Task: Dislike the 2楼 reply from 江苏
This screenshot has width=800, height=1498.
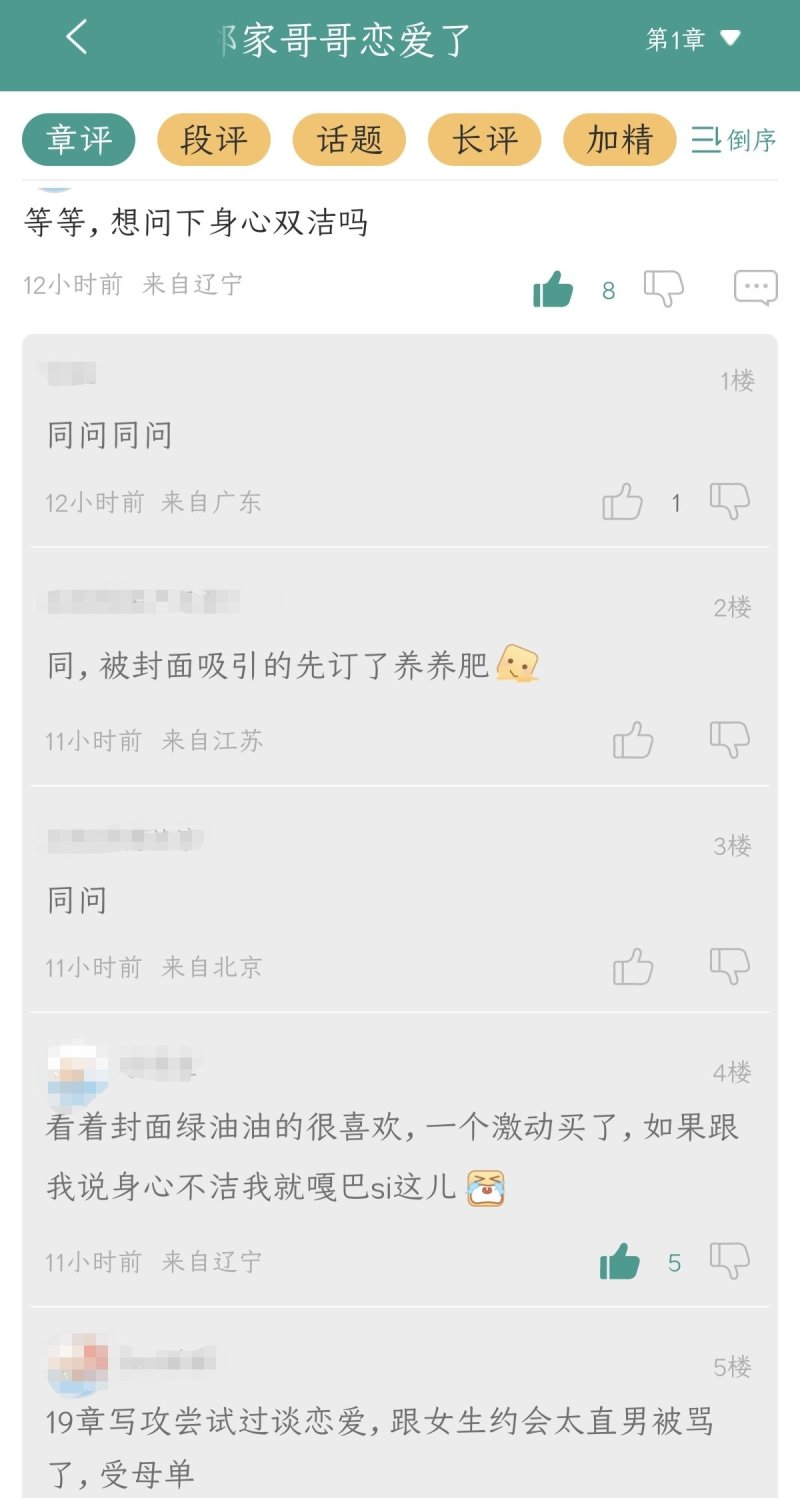Action: pyautogui.click(x=730, y=739)
